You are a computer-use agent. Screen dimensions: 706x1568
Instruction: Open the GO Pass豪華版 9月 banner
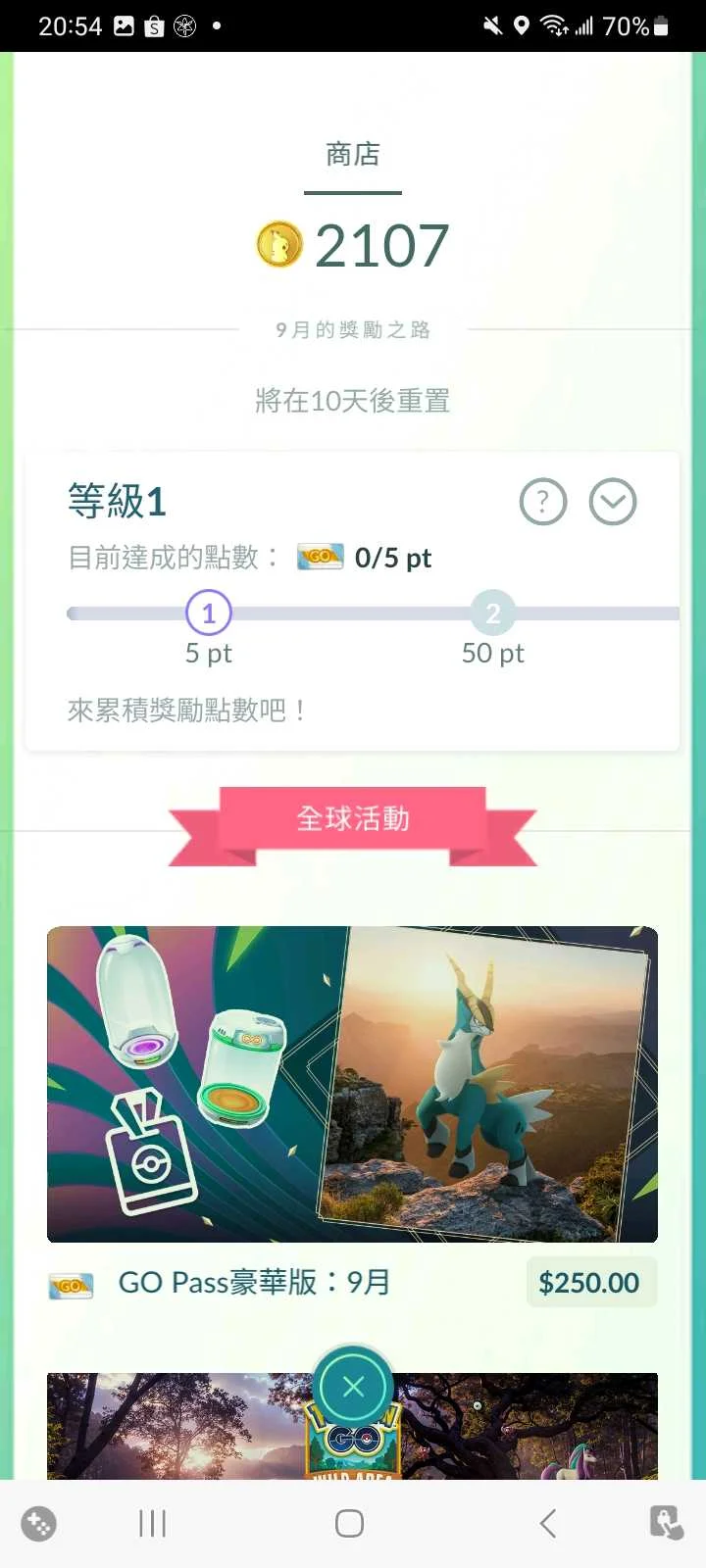(352, 1084)
